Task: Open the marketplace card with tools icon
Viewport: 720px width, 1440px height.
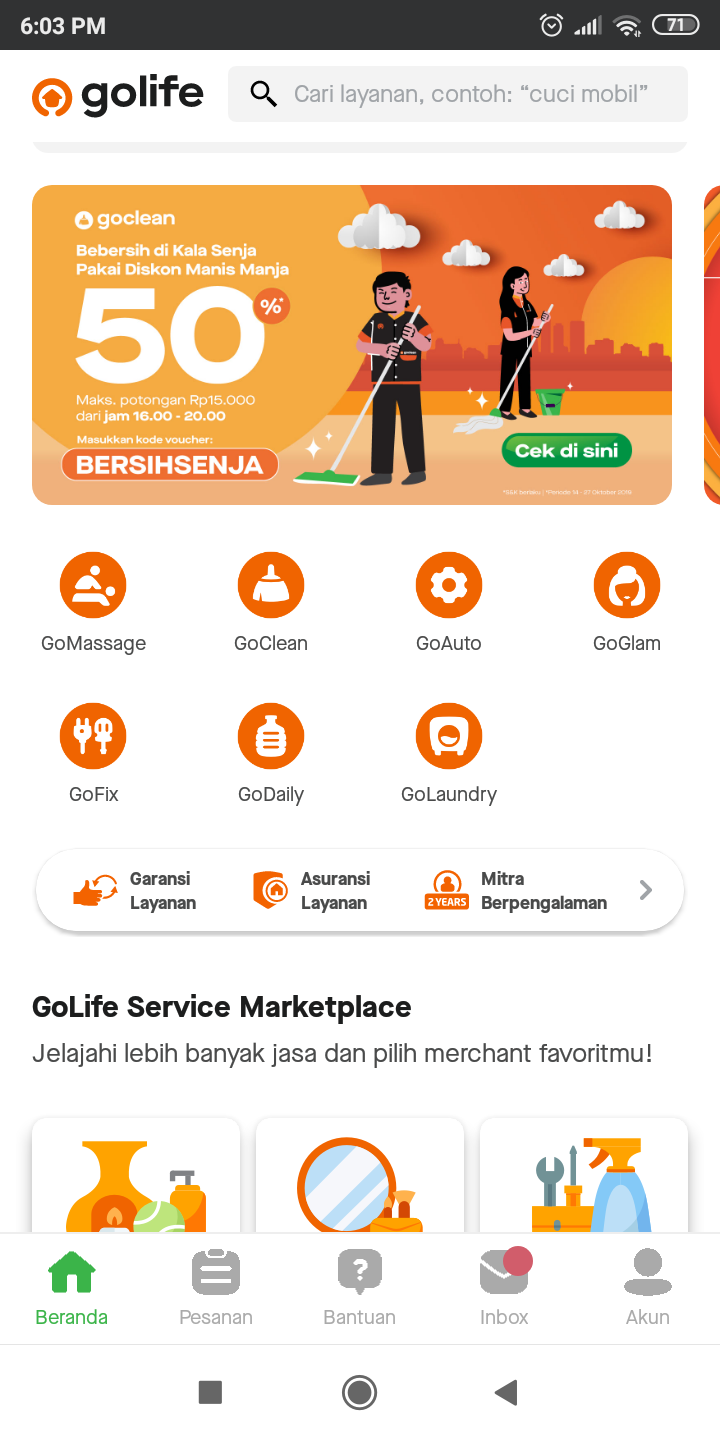Action: tap(584, 1176)
